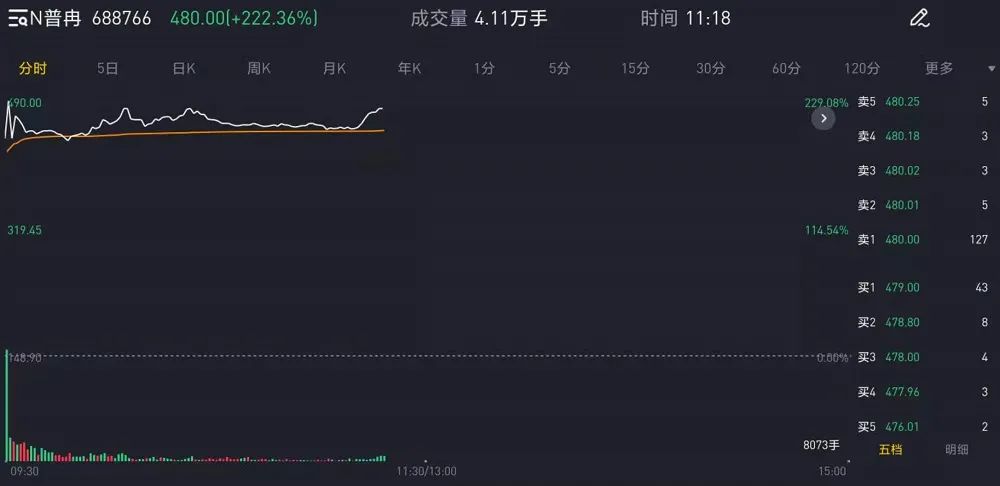Open the 120分 interval chart

[862, 68]
